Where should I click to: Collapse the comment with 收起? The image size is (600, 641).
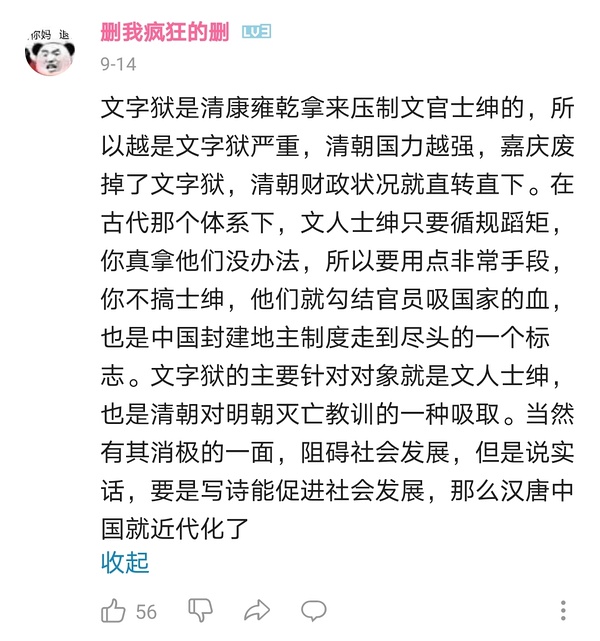click(x=125, y=562)
